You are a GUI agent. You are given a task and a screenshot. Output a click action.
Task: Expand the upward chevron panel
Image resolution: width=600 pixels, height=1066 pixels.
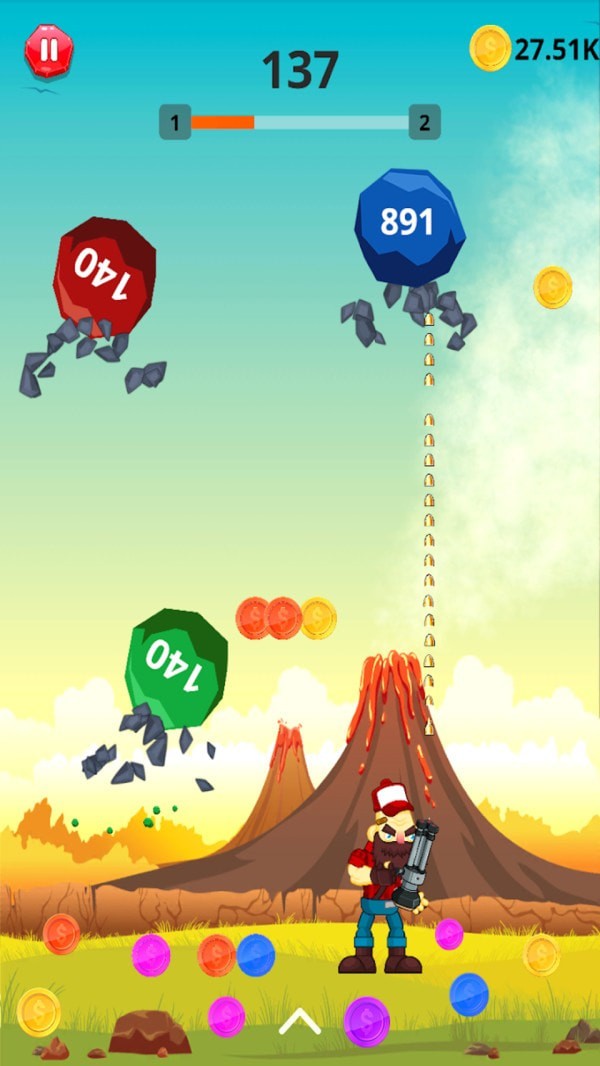tap(299, 1021)
